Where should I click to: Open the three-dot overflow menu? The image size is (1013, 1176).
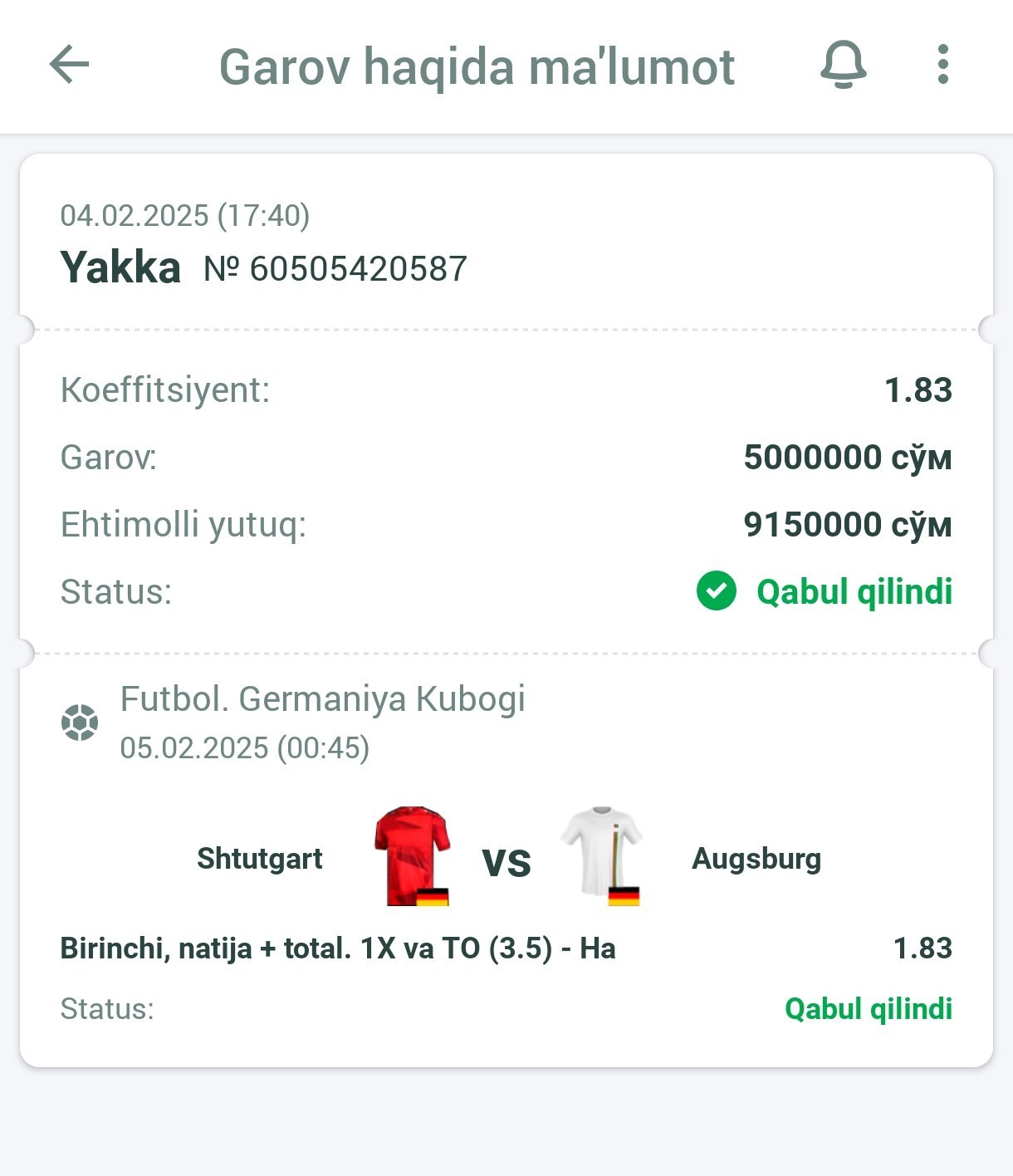[x=942, y=65]
